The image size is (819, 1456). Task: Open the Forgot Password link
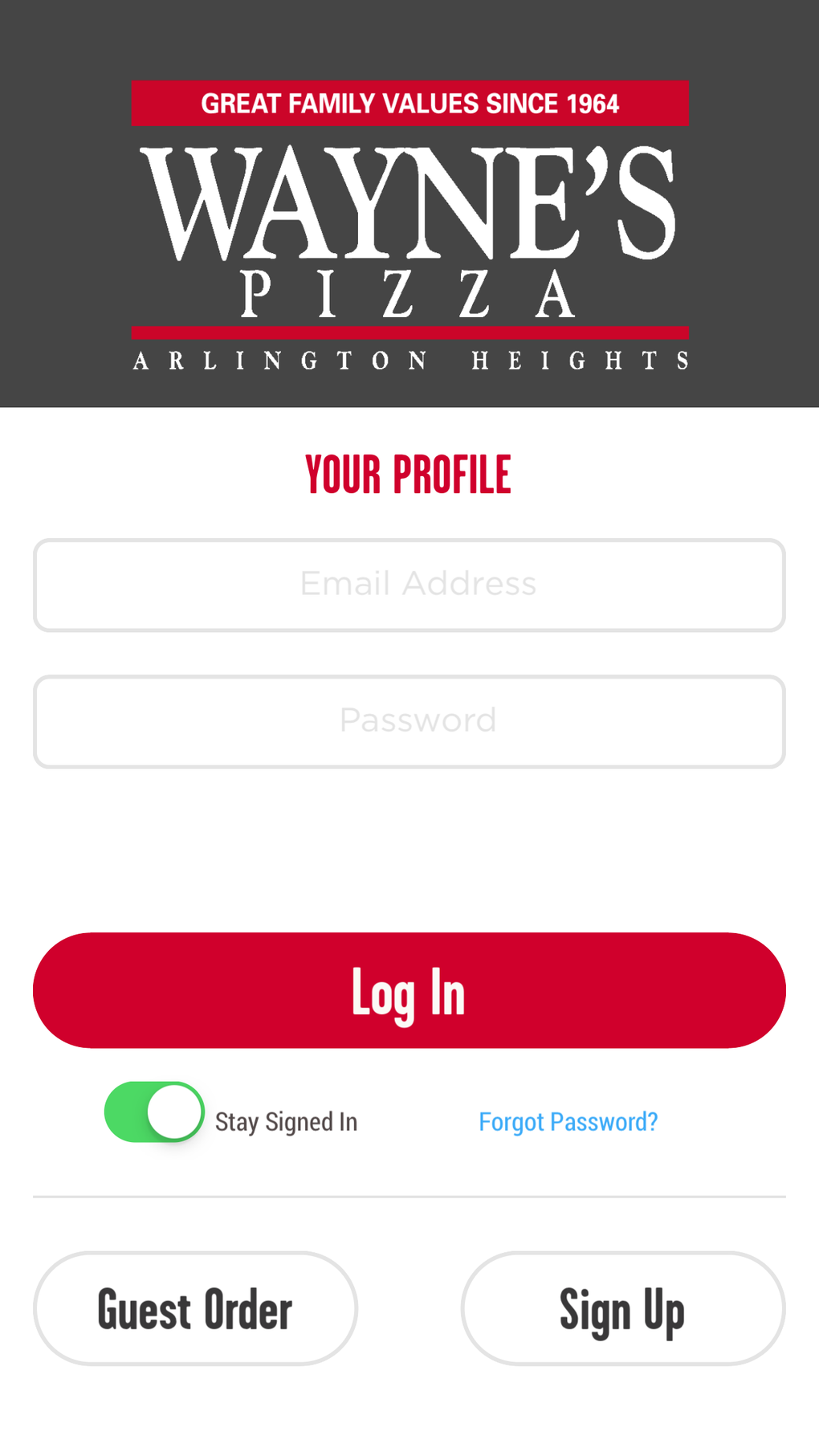coord(568,1121)
